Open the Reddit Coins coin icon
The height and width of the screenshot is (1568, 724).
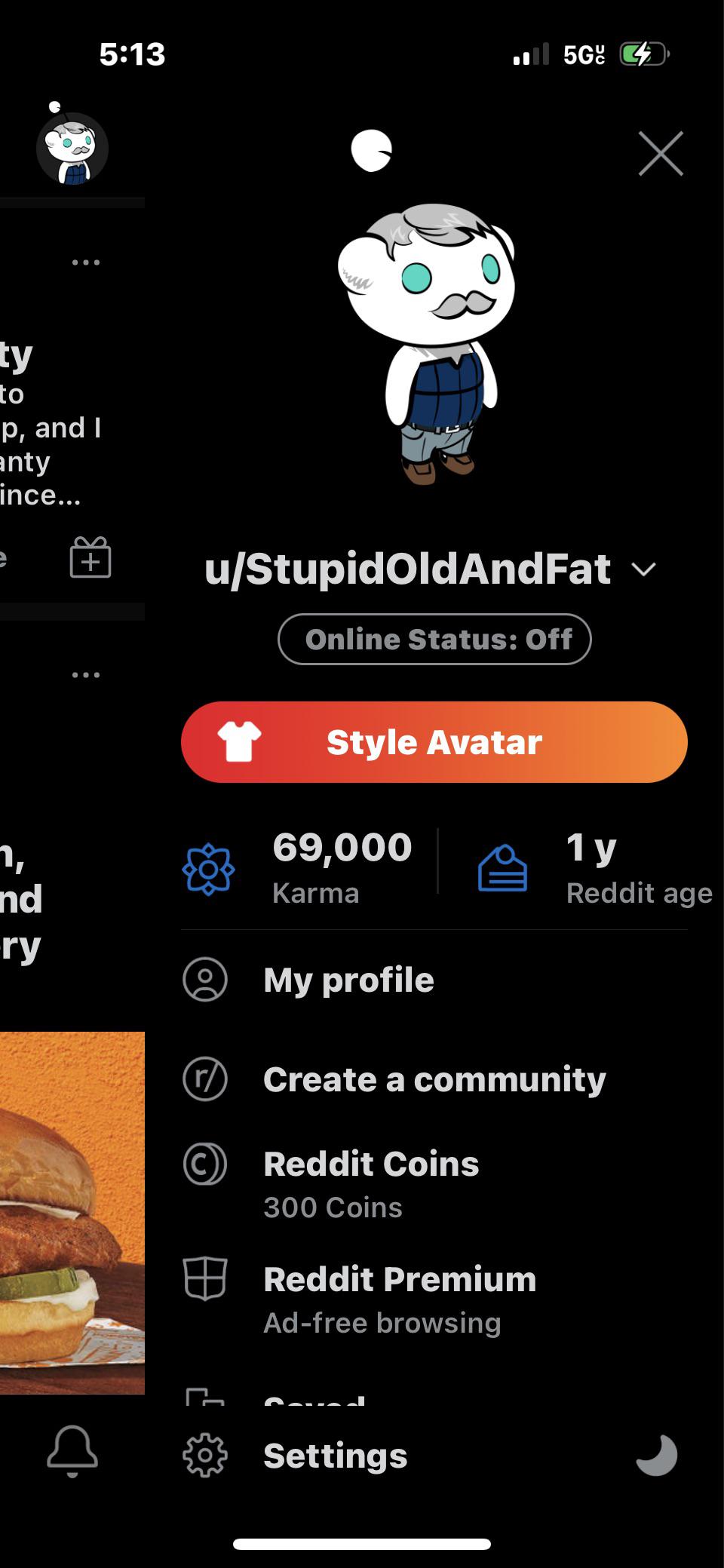[x=205, y=1164]
